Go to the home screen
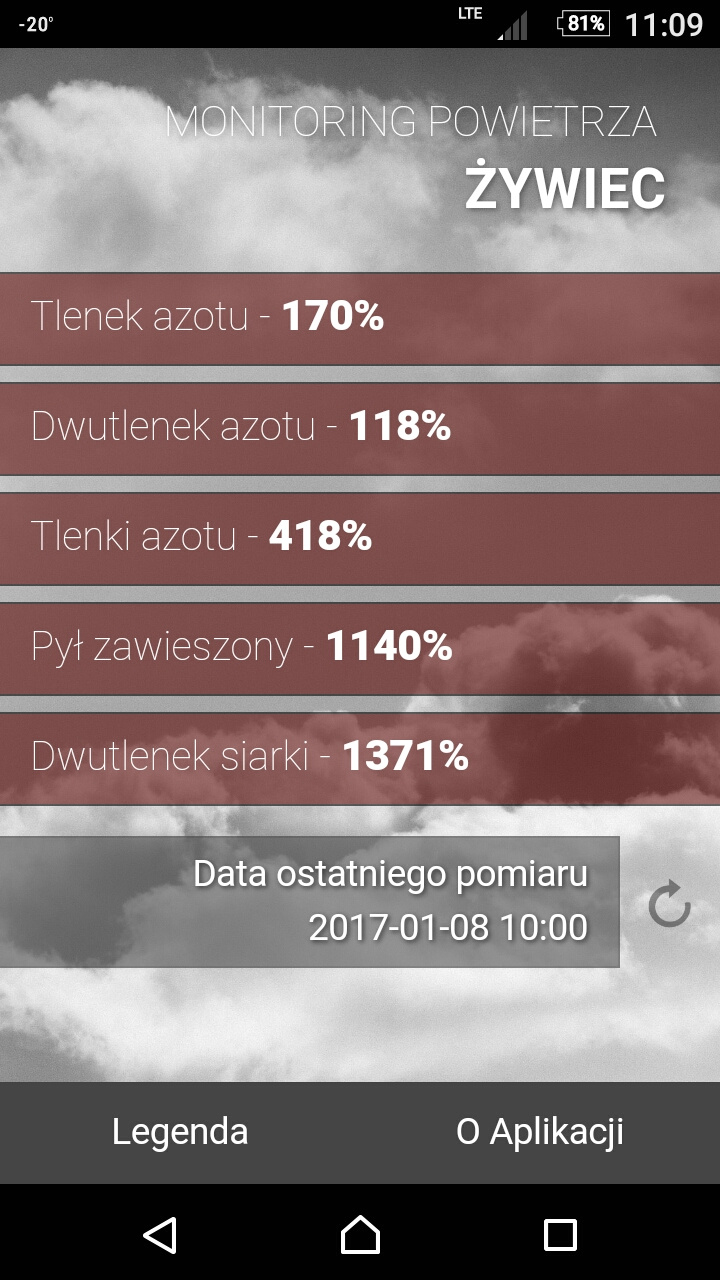Screen dimensions: 720x1280 click(x=360, y=1234)
